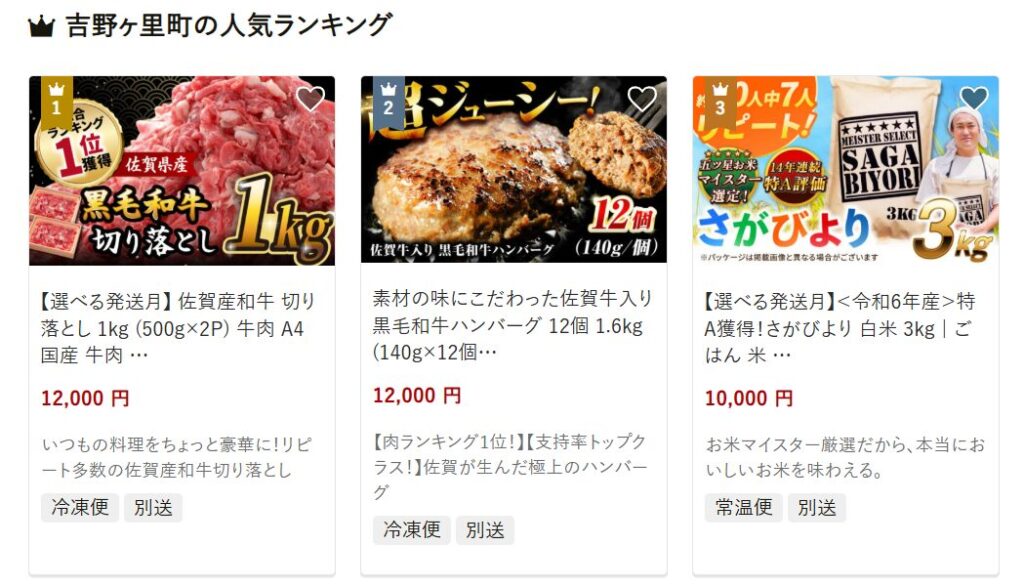
Task: Open the 佐賀牛入り黒毛和牛ハンバーグ product card
Action: tap(513, 325)
